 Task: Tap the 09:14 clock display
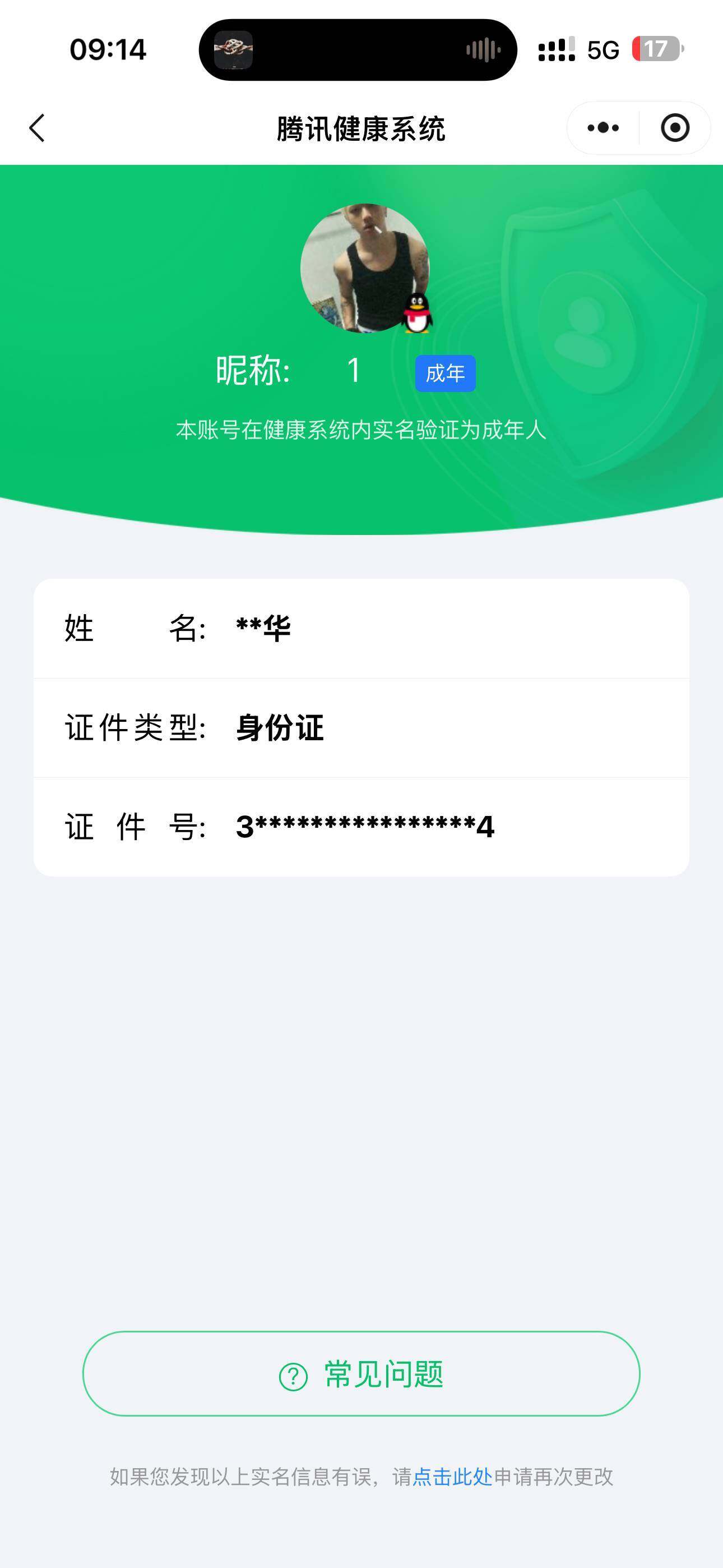point(107,50)
